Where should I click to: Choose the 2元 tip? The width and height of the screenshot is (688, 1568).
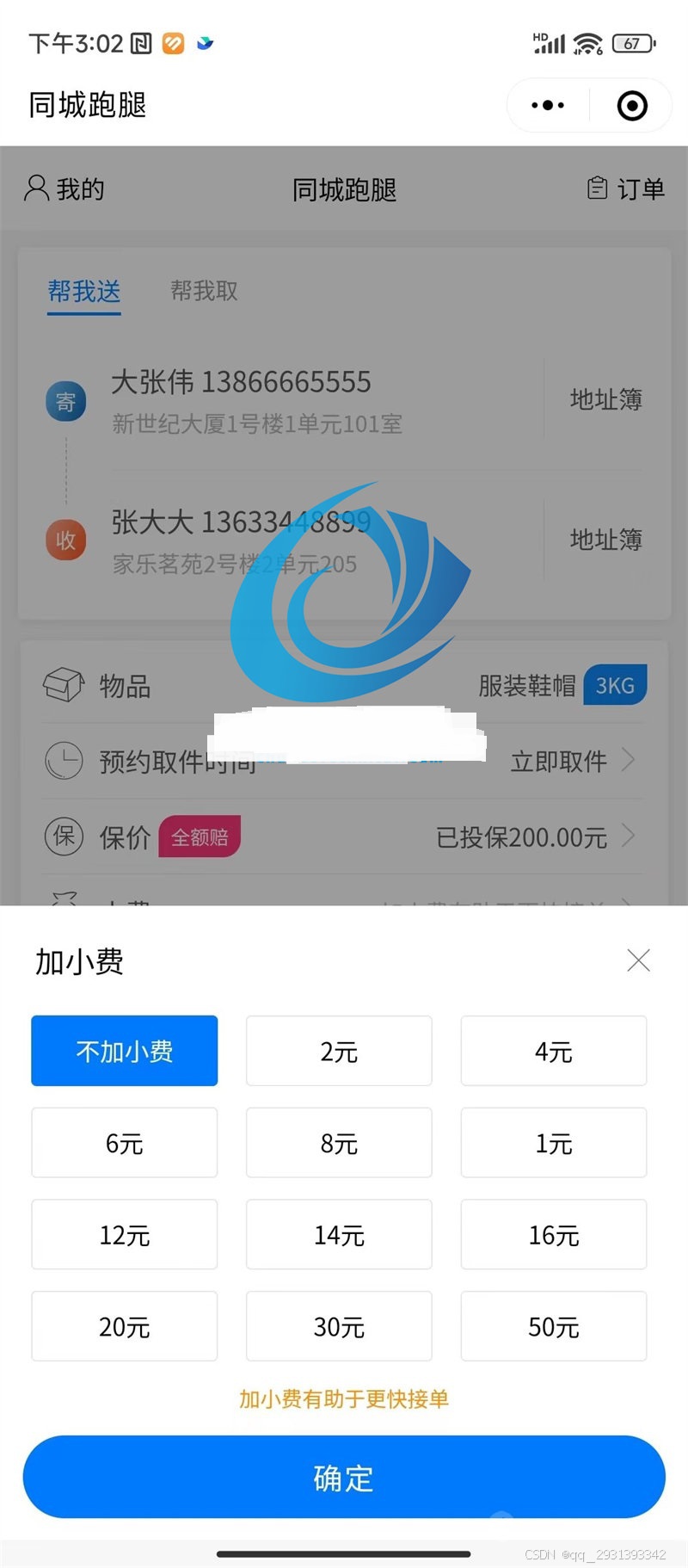(x=339, y=1051)
